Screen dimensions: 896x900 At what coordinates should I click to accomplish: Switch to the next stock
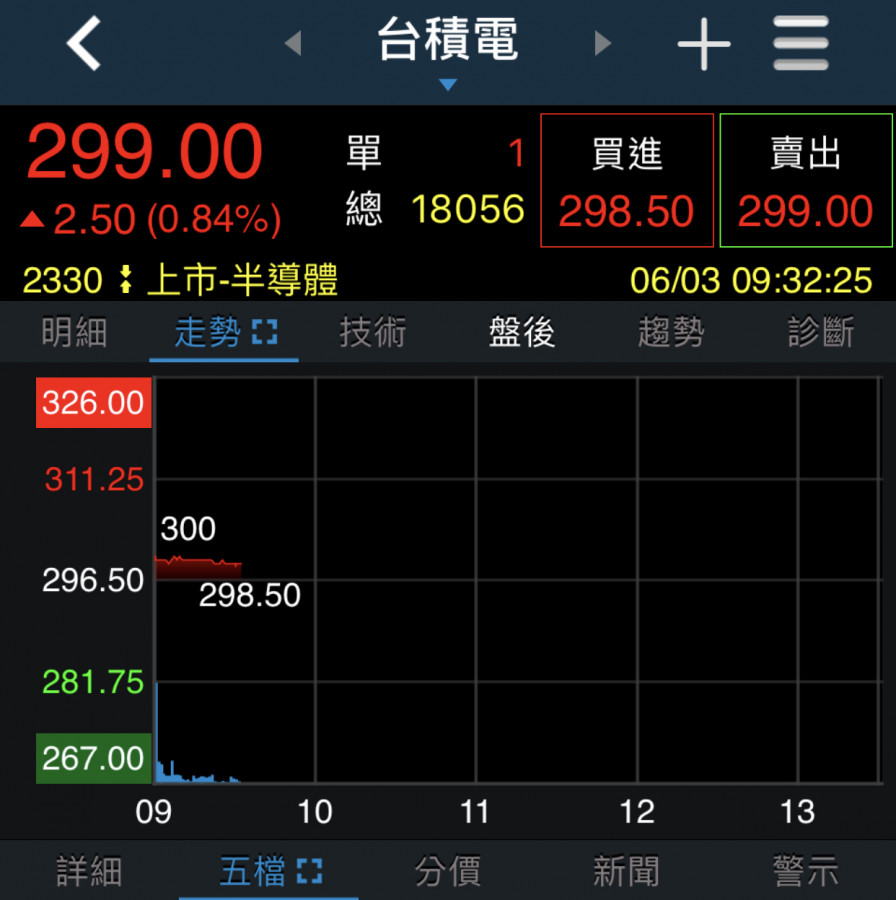[602, 43]
